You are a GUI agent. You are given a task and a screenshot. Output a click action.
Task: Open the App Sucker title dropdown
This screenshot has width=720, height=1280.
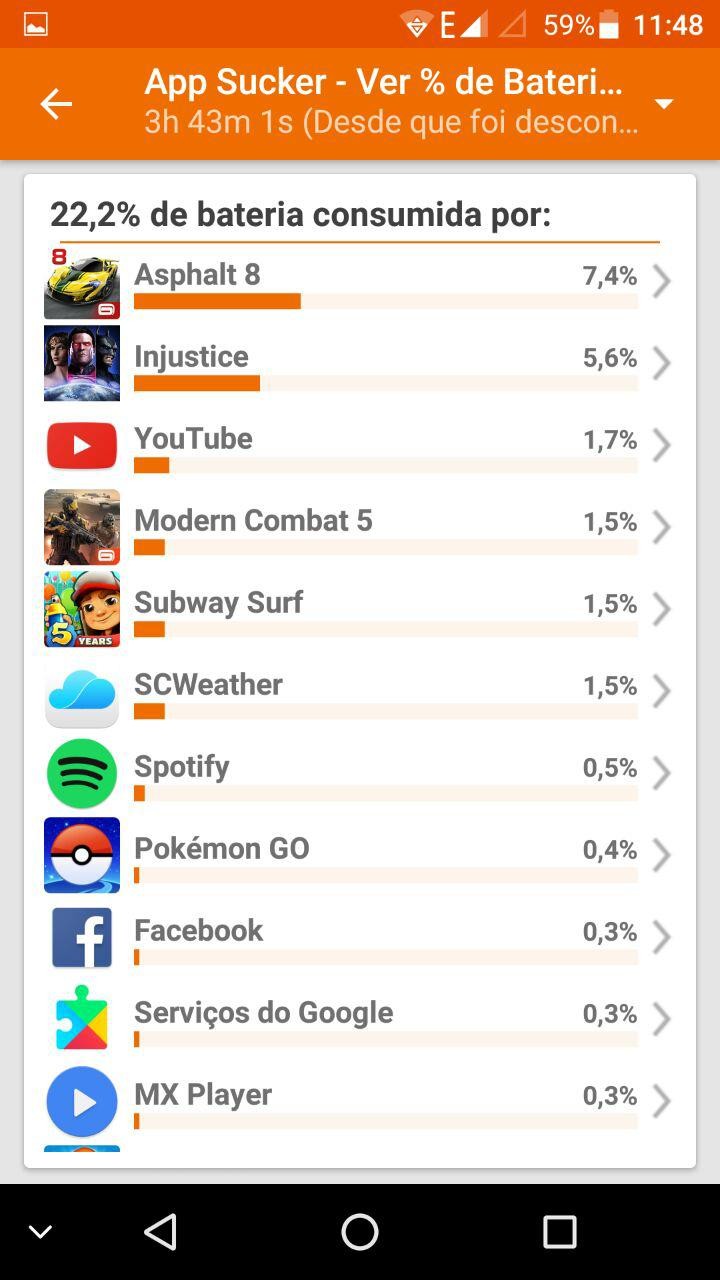coord(663,104)
